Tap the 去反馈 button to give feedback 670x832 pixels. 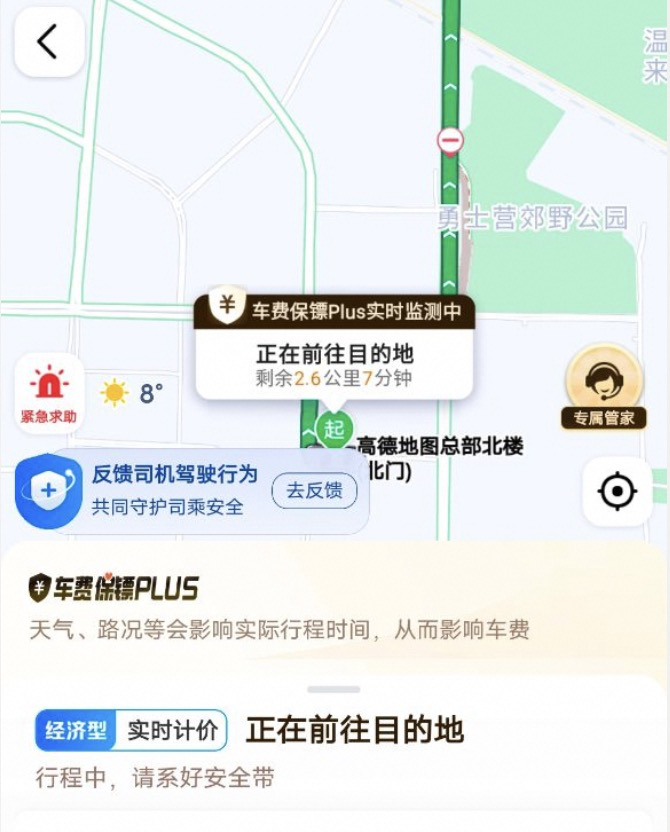pos(314,490)
